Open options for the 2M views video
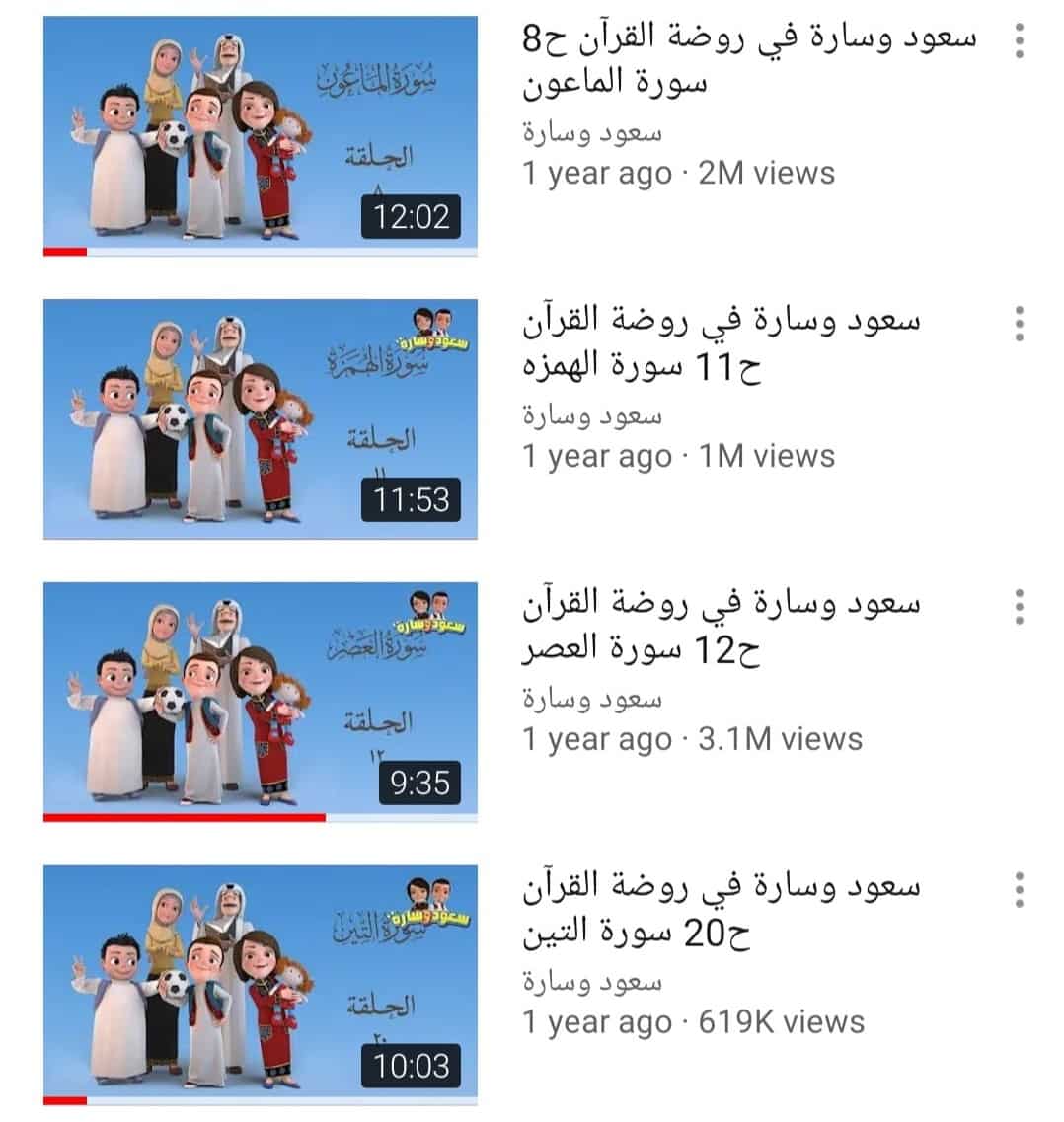The height and width of the screenshot is (1122, 1064). (1020, 40)
